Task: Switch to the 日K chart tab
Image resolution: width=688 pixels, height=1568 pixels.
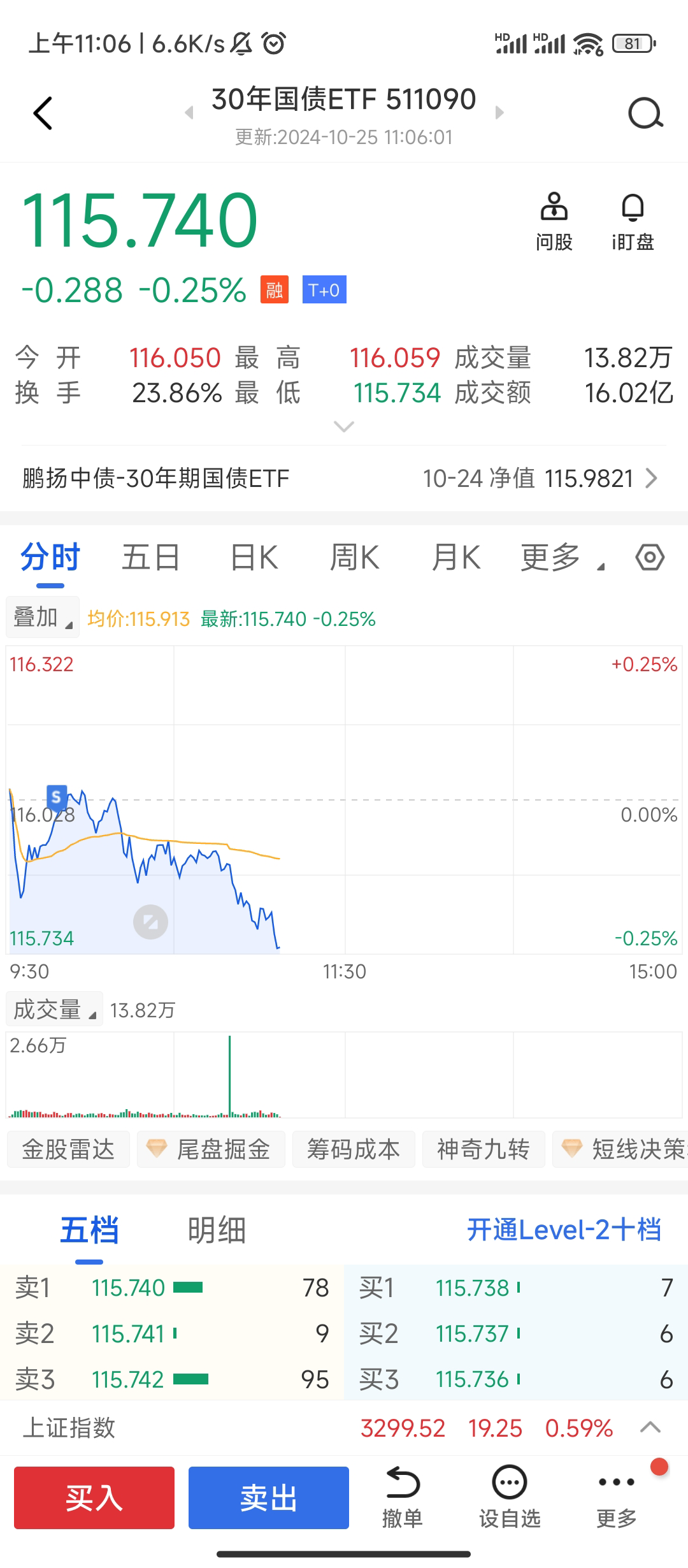Action: click(x=254, y=558)
